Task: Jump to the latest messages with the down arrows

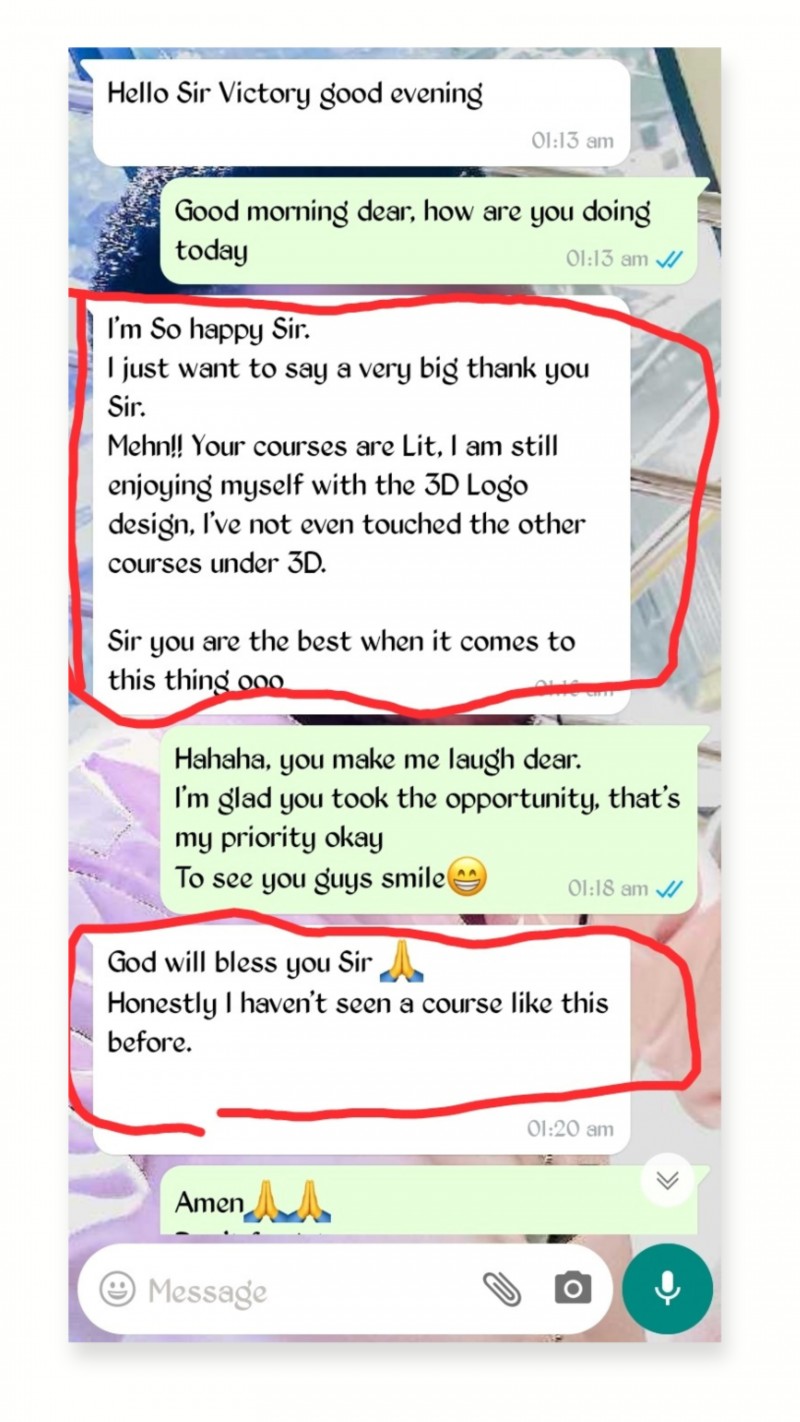Action: [x=667, y=1181]
